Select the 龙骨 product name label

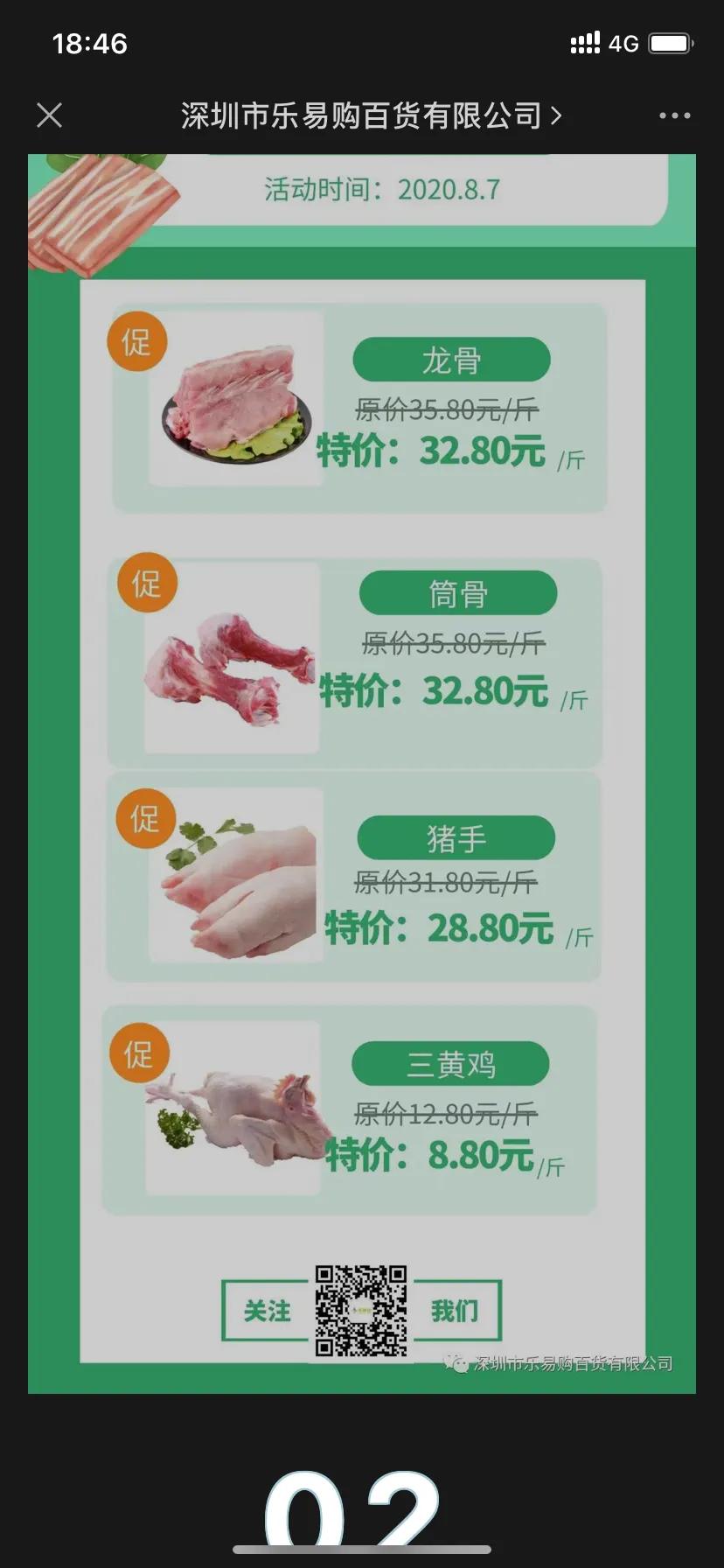pyautogui.click(x=452, y=359)
